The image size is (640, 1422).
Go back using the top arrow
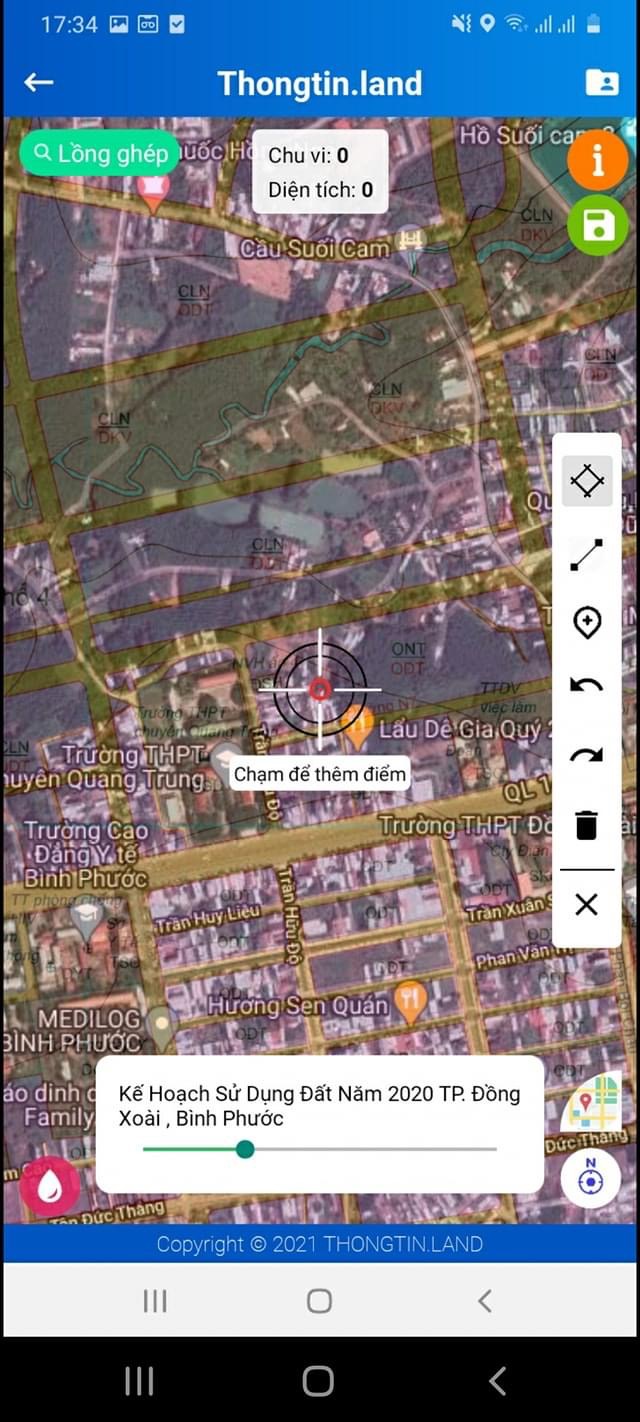coord(38,83)
